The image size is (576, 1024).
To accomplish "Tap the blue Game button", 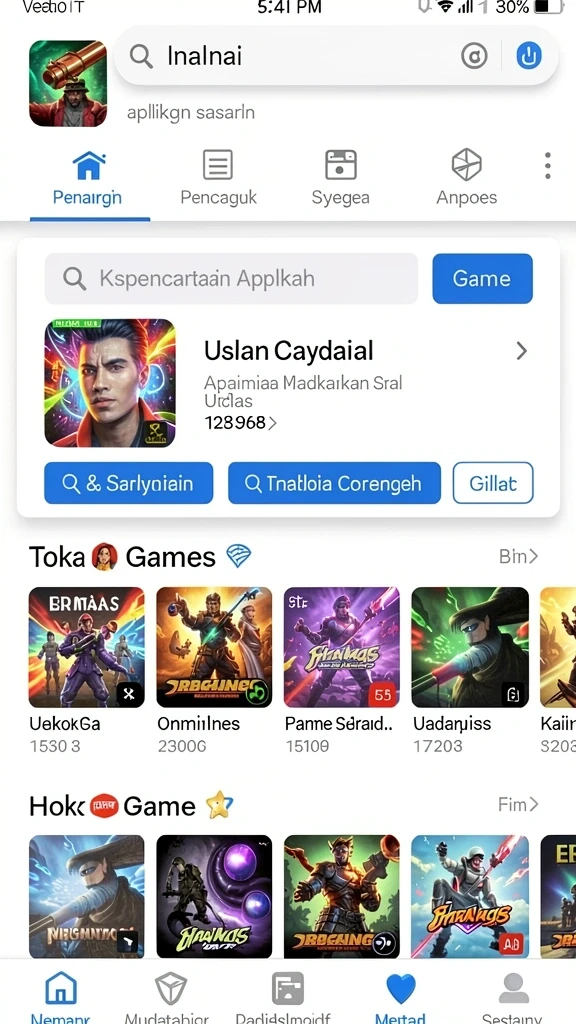I will point(482,279).
